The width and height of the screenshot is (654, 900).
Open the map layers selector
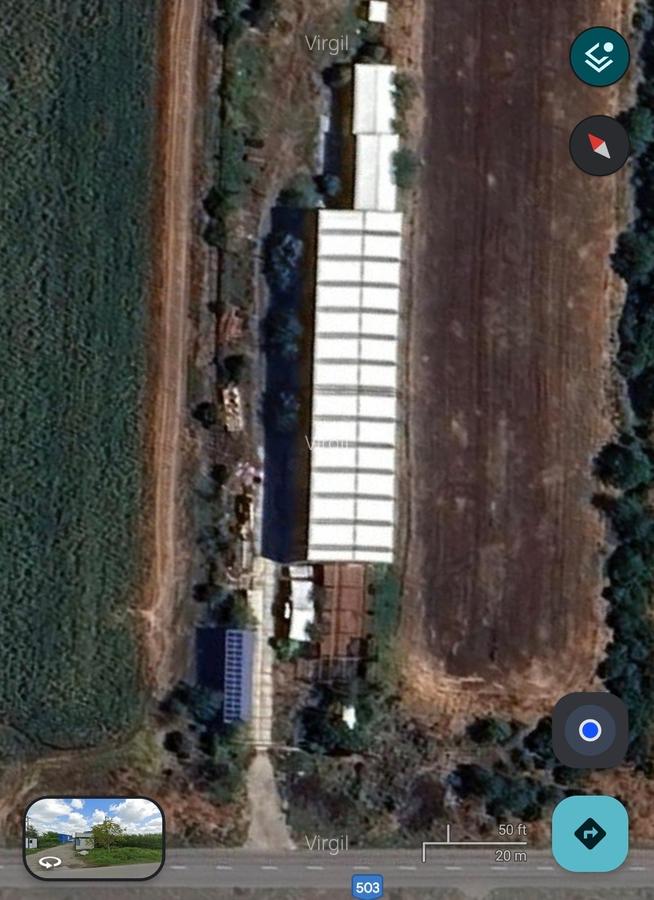point(599,57)
